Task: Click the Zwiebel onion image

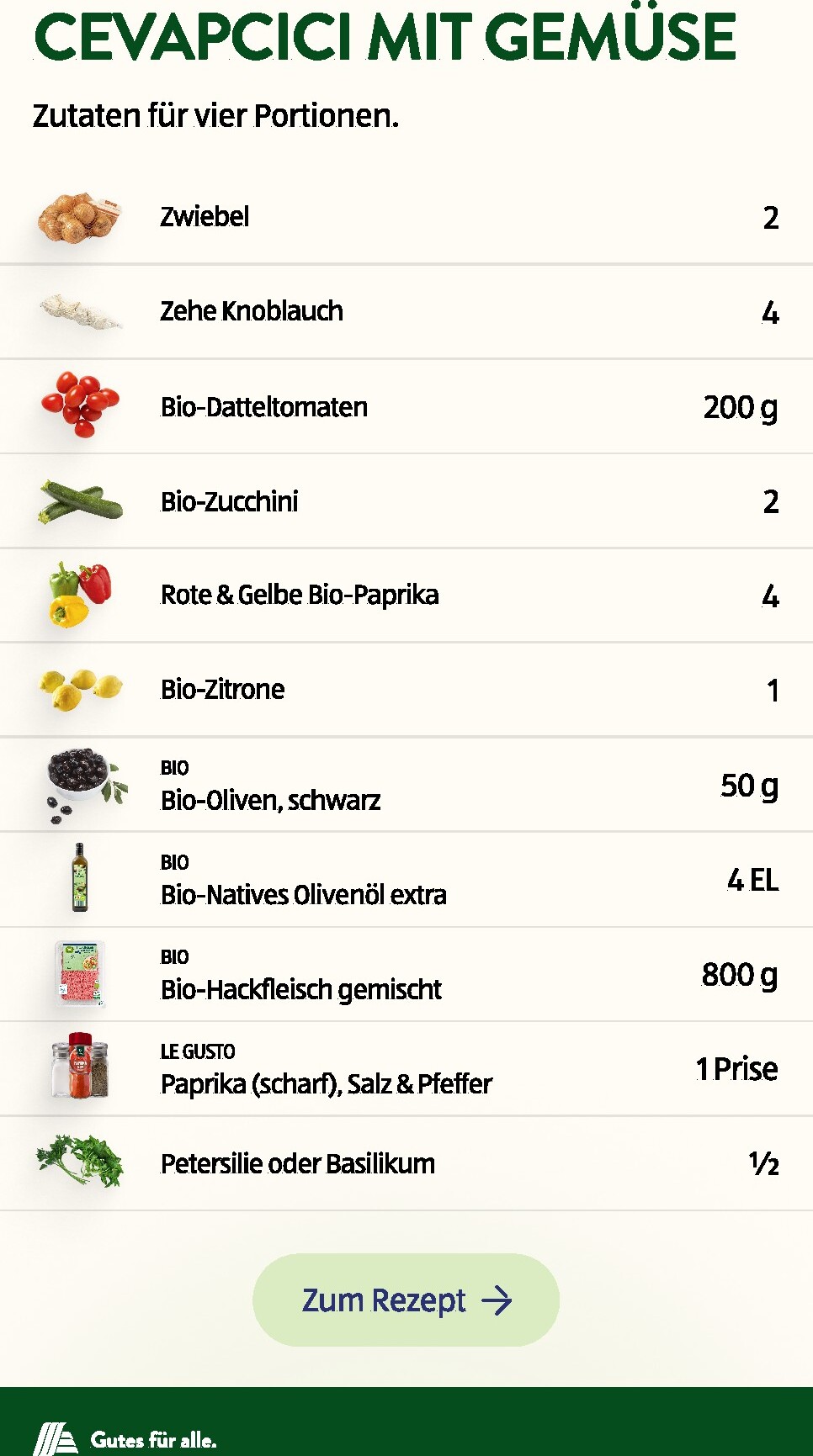Action: point(82,217)
